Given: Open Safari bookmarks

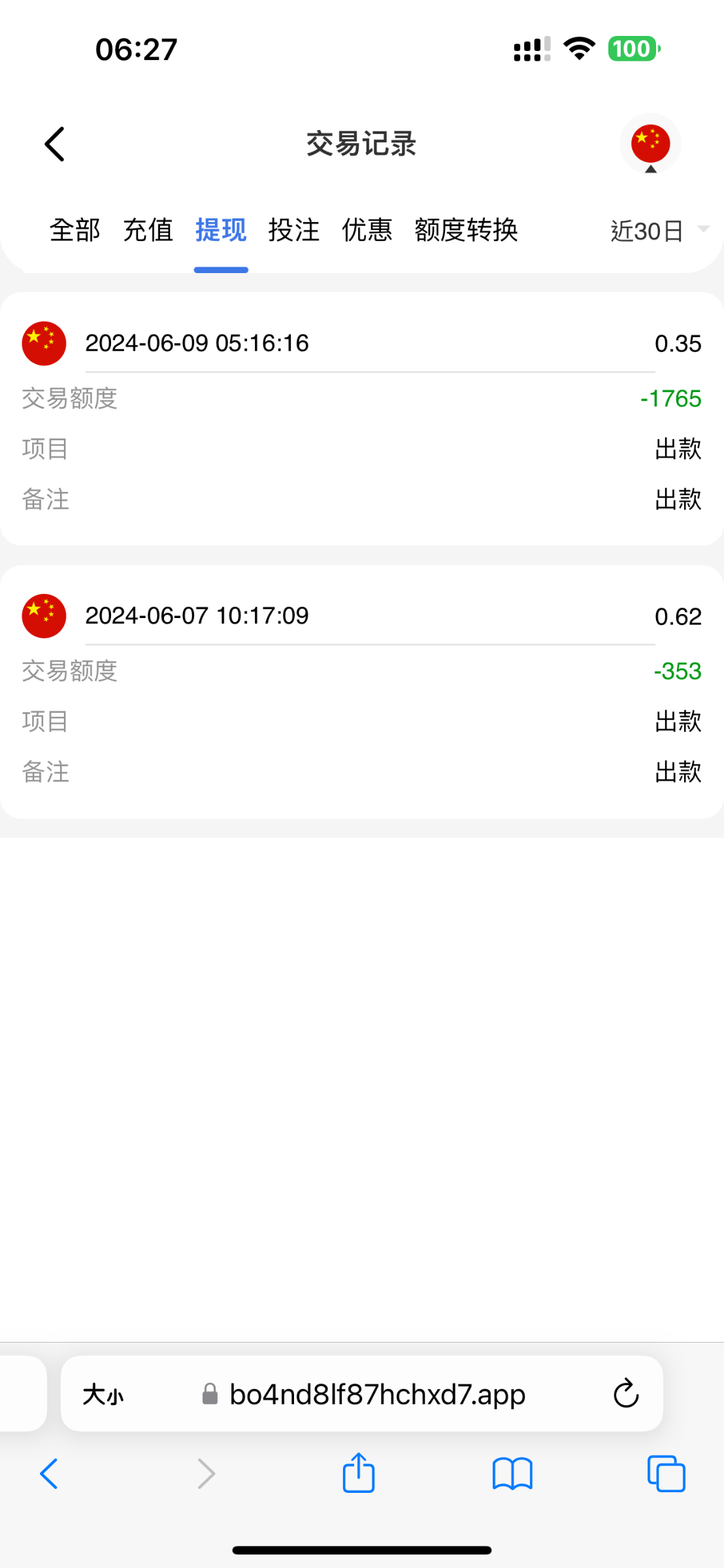Looking at the screenshot, I should (512, 1474).
